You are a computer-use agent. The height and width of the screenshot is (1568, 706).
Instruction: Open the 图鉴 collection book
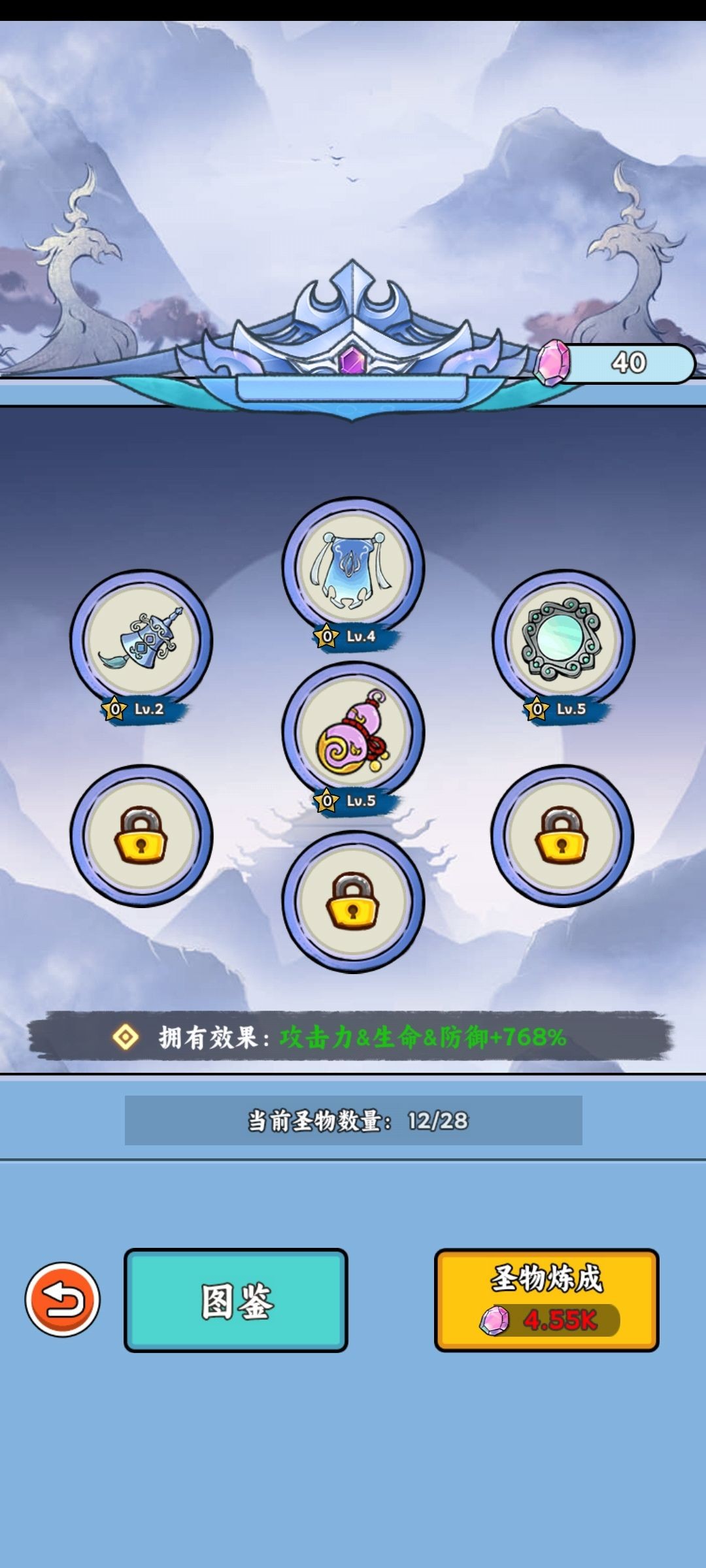tap(235, 1300)
